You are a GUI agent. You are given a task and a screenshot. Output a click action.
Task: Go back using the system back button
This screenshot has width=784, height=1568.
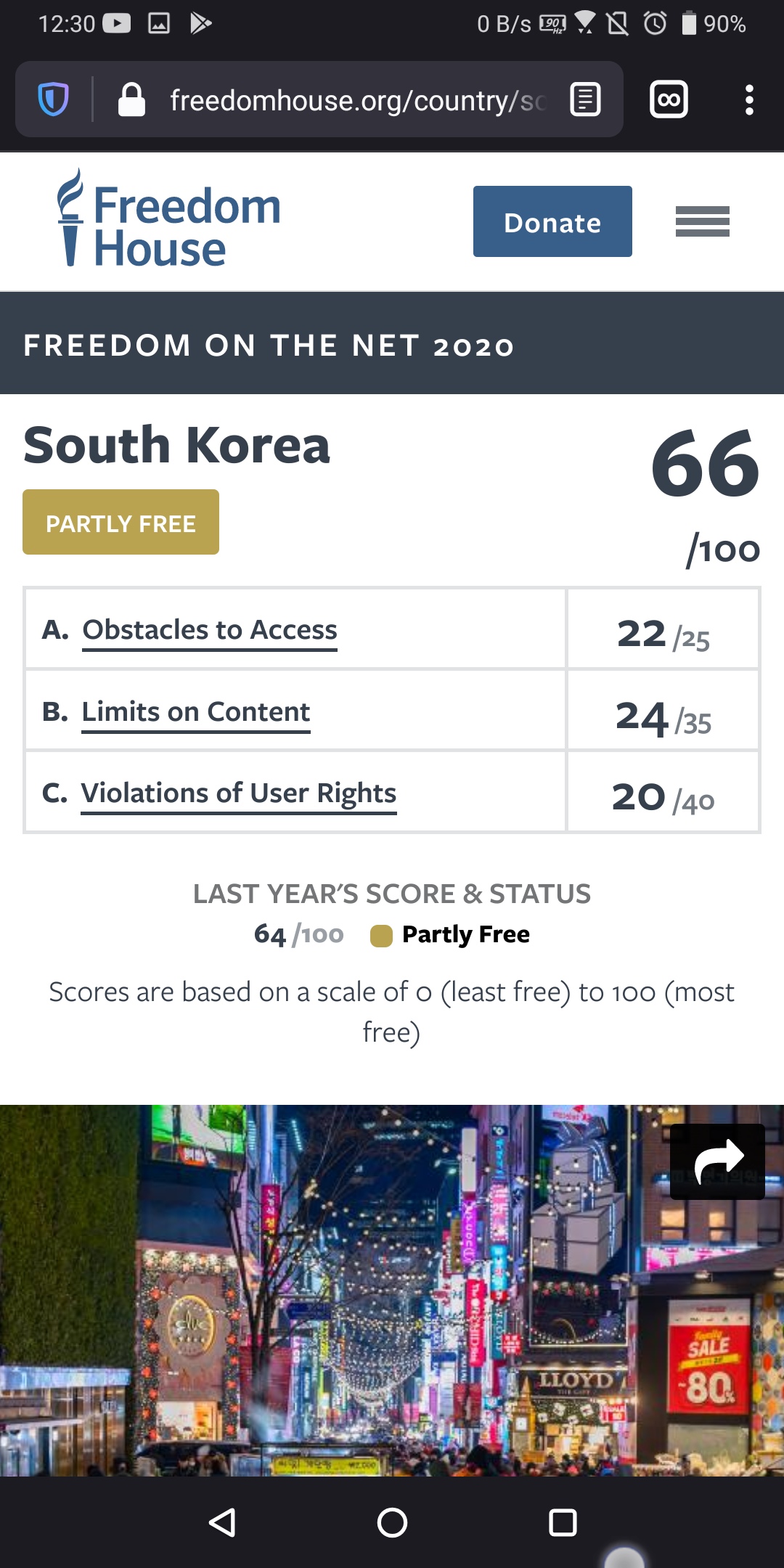tap(221, 1522)
